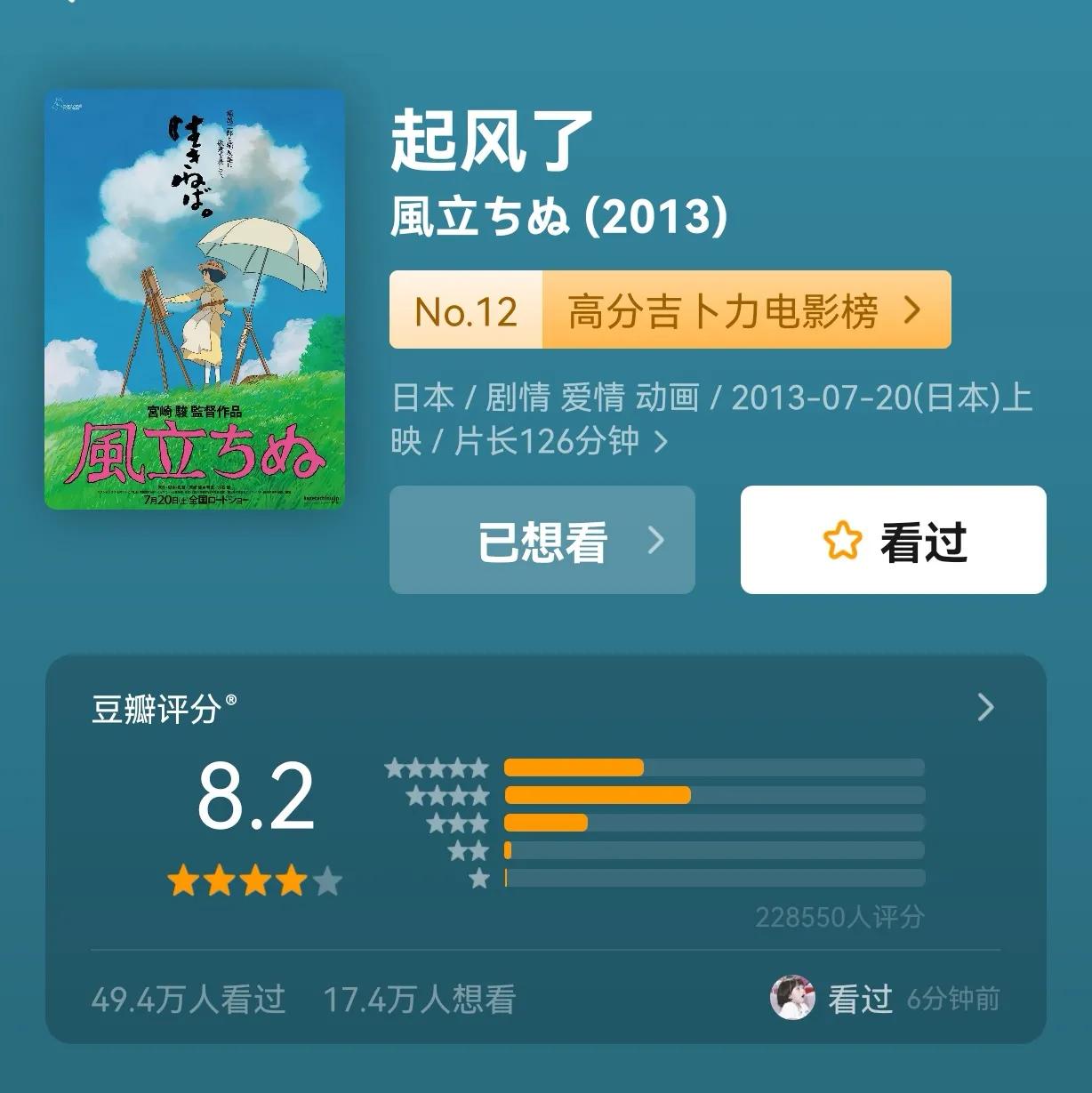Open the 豆瓣评分 rating details
1092x1093 pixels.
(x=985, y=708)
